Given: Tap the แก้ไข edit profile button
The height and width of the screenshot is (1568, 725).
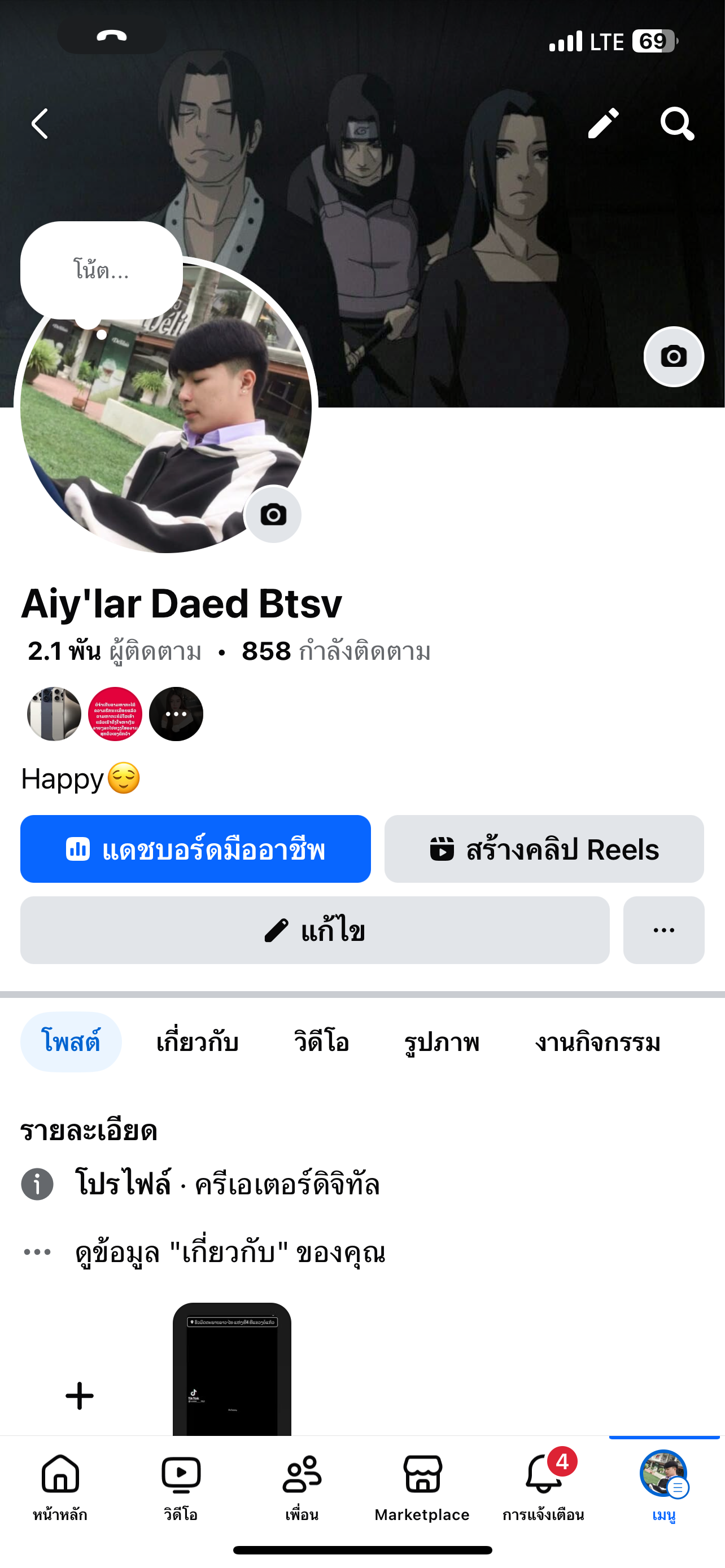Looking at the screenshot, I should 315,930.
